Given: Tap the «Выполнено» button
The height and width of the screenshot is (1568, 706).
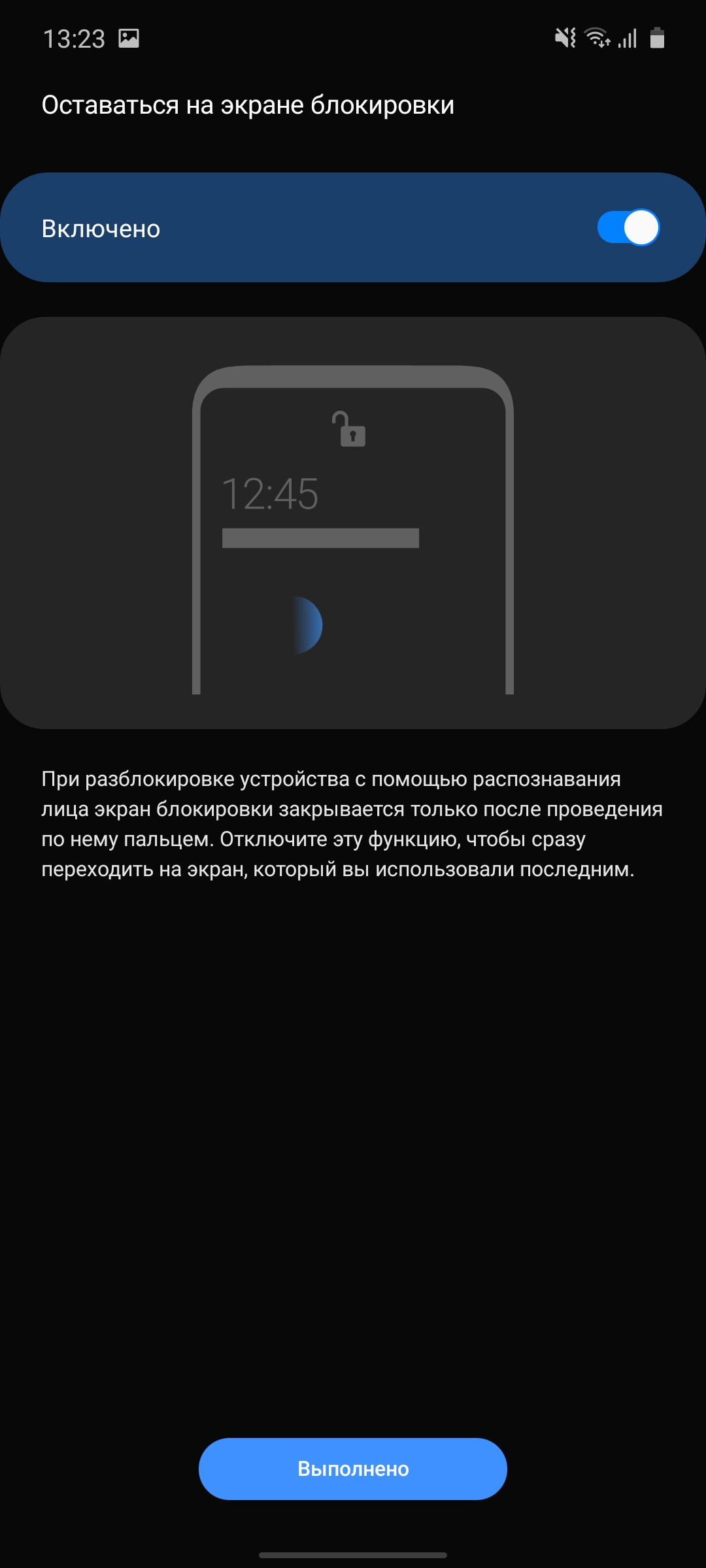Looking at the screenshot, I should click(353, 1469).
